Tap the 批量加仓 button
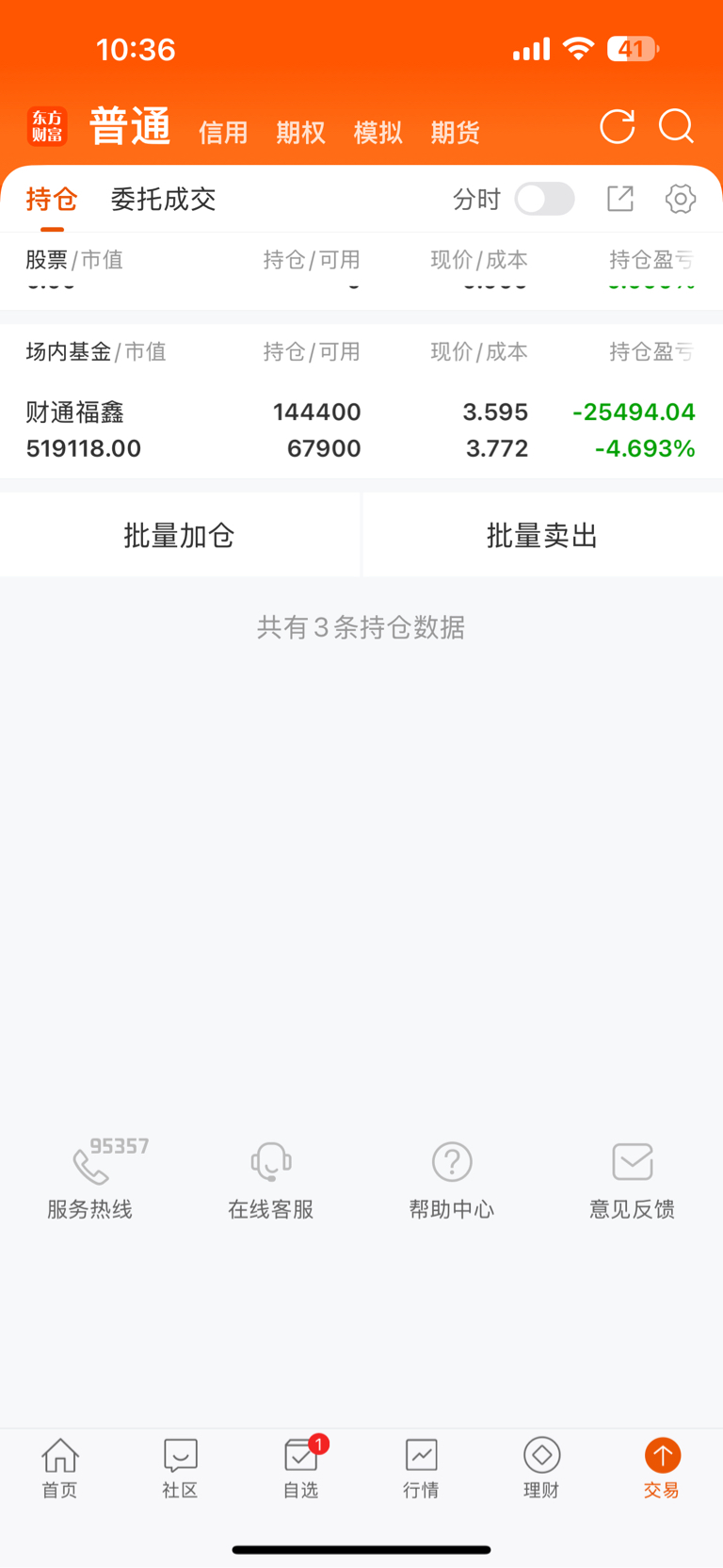723x1568 pixels. pyautogui.click(x=179, y=535)
